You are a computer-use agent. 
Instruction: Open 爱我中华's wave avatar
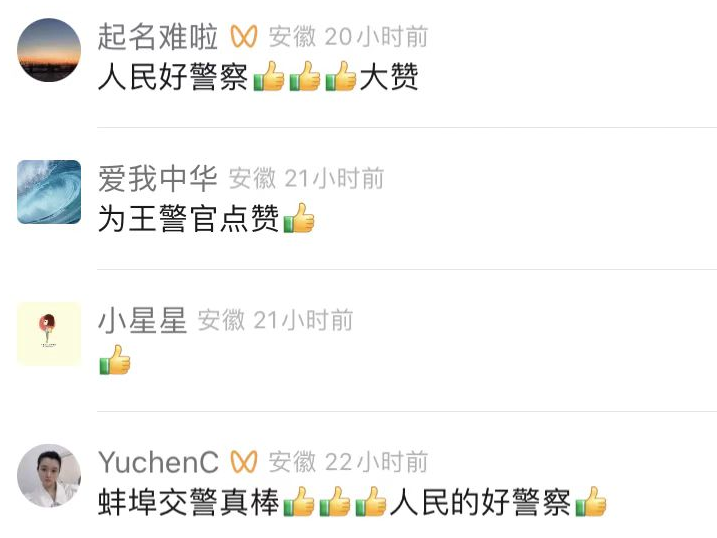pos(49,192)
